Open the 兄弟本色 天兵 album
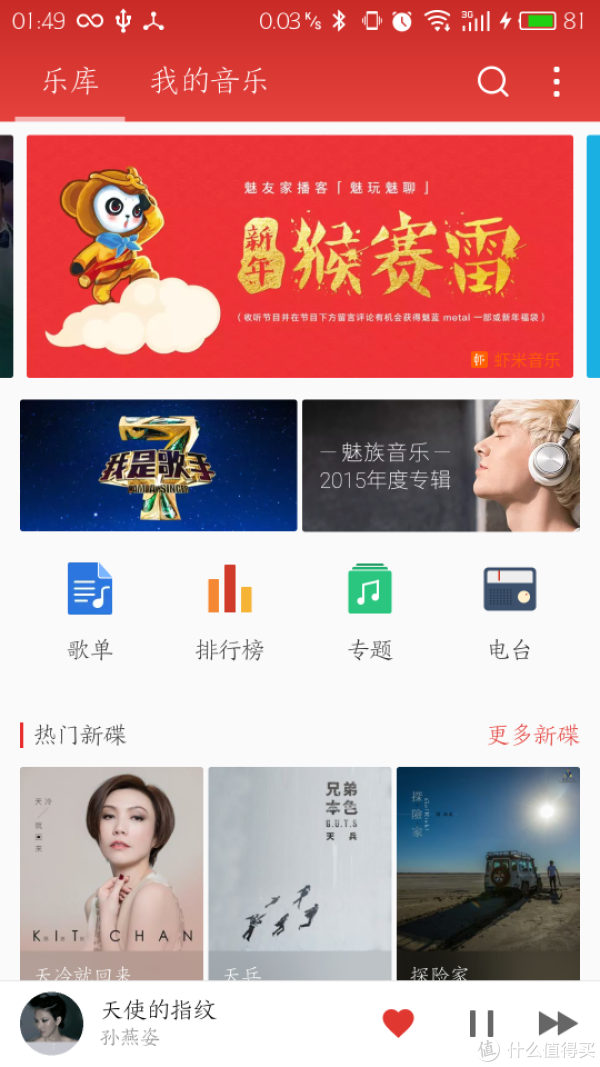This screenshot has height=1067, width=600. pyautogui.click(x=299, y=870)
